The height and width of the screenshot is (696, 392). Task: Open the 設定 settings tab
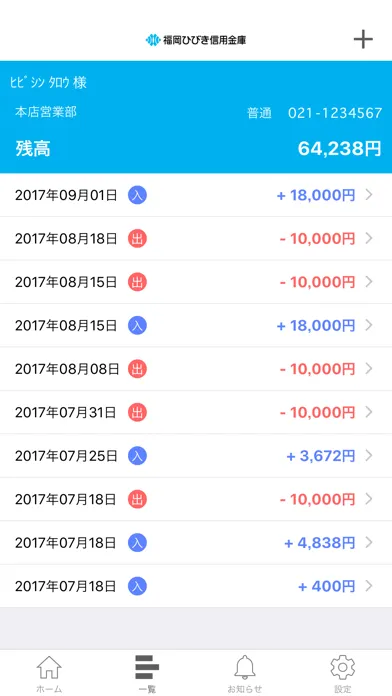pyautogui.click(x=343, y=673)
